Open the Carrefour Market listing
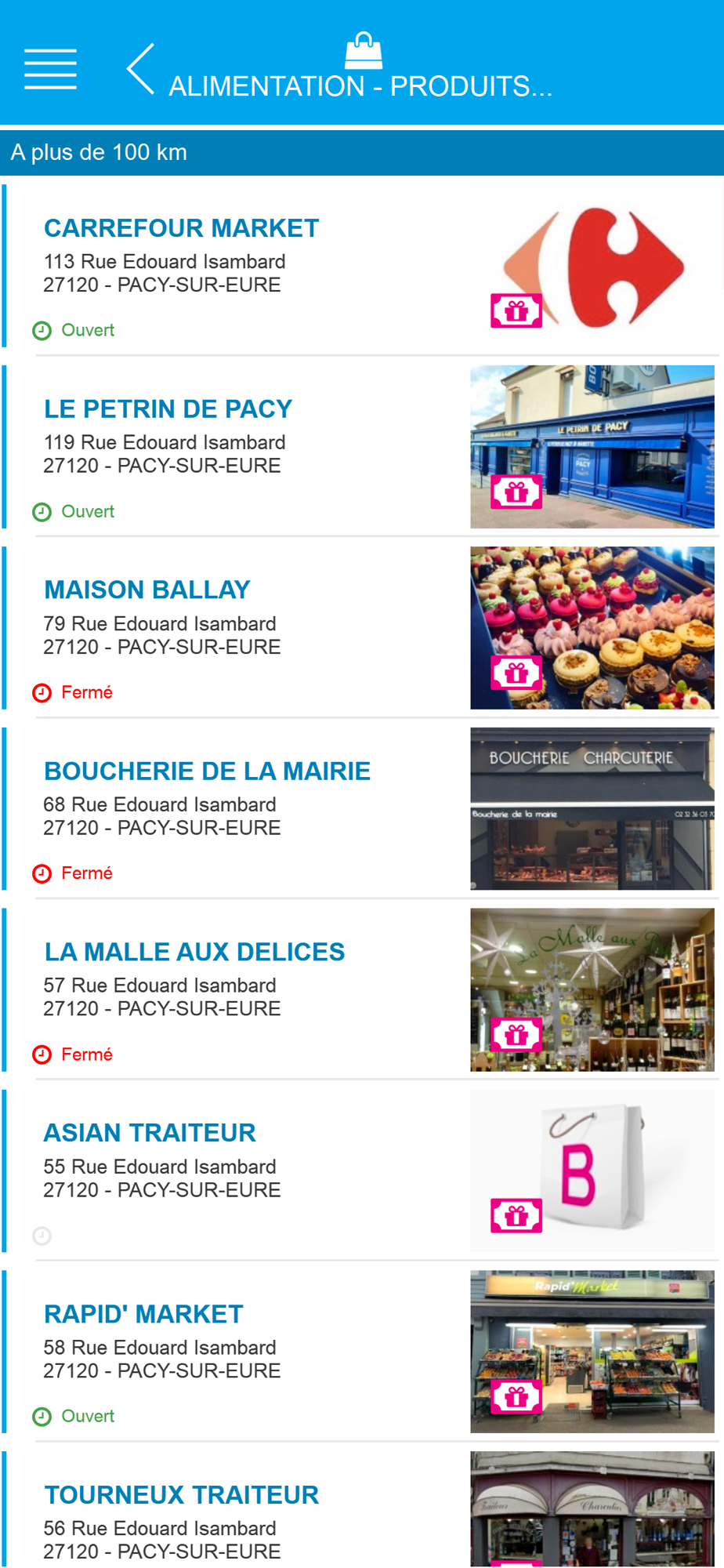Screen dimensions: 724x1568 [x=182, y=229]
